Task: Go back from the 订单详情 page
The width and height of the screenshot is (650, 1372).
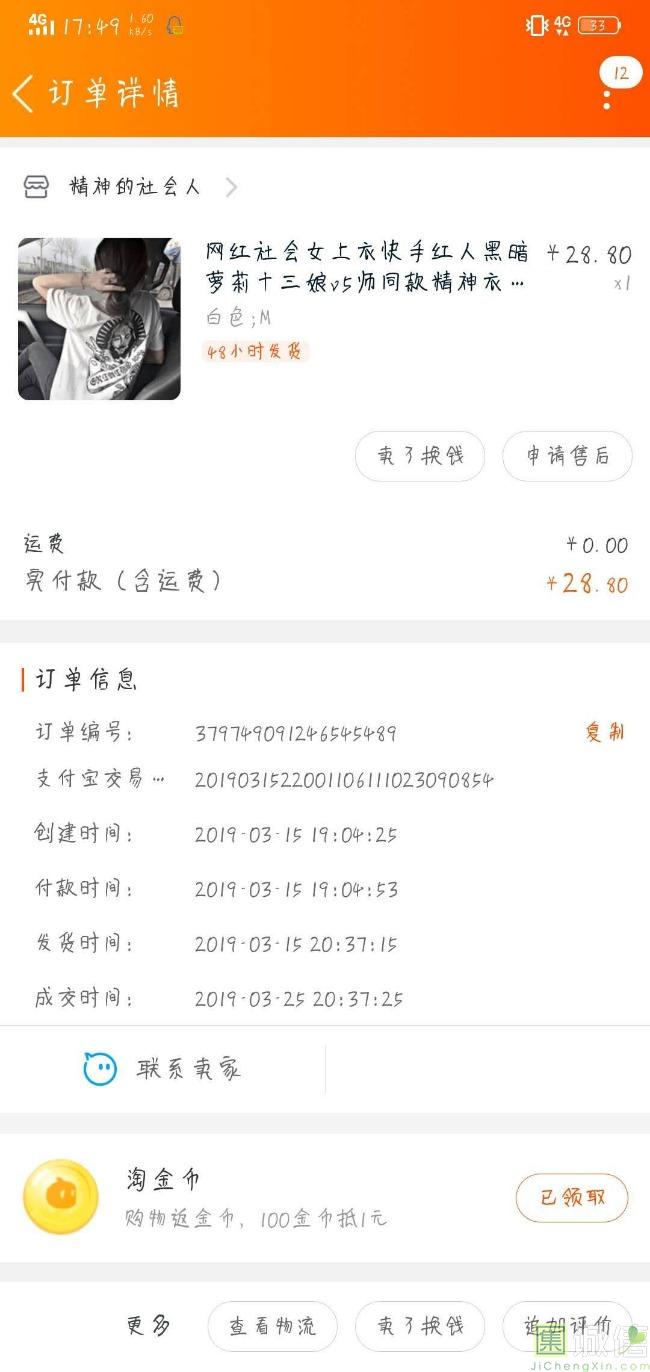Action: (24, 93)
